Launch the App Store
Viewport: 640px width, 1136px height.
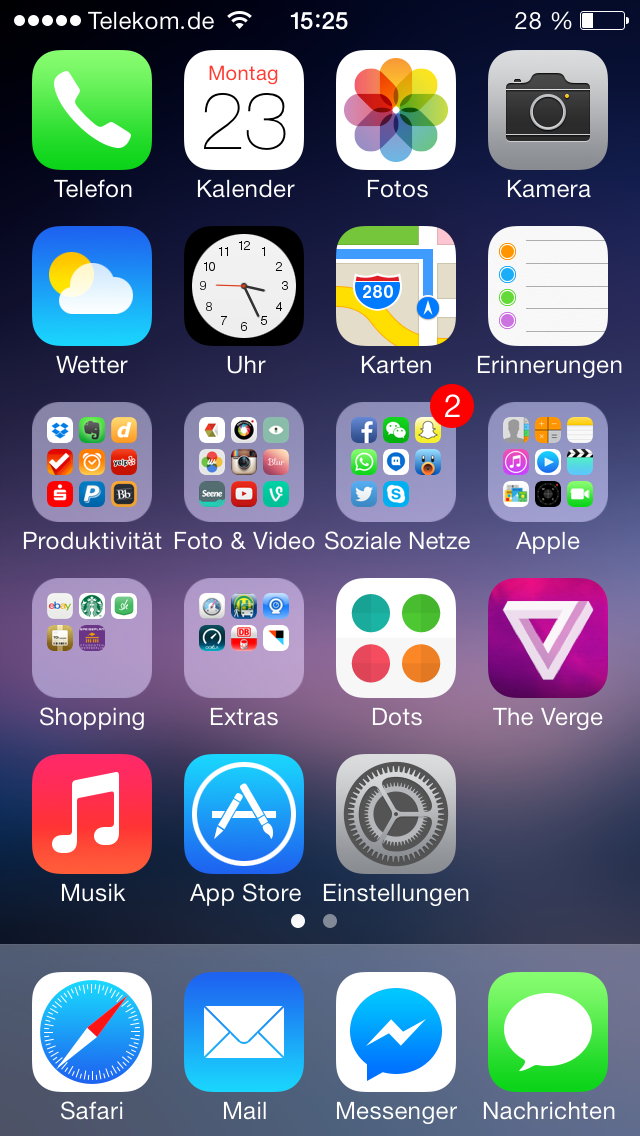pos(244,814)
